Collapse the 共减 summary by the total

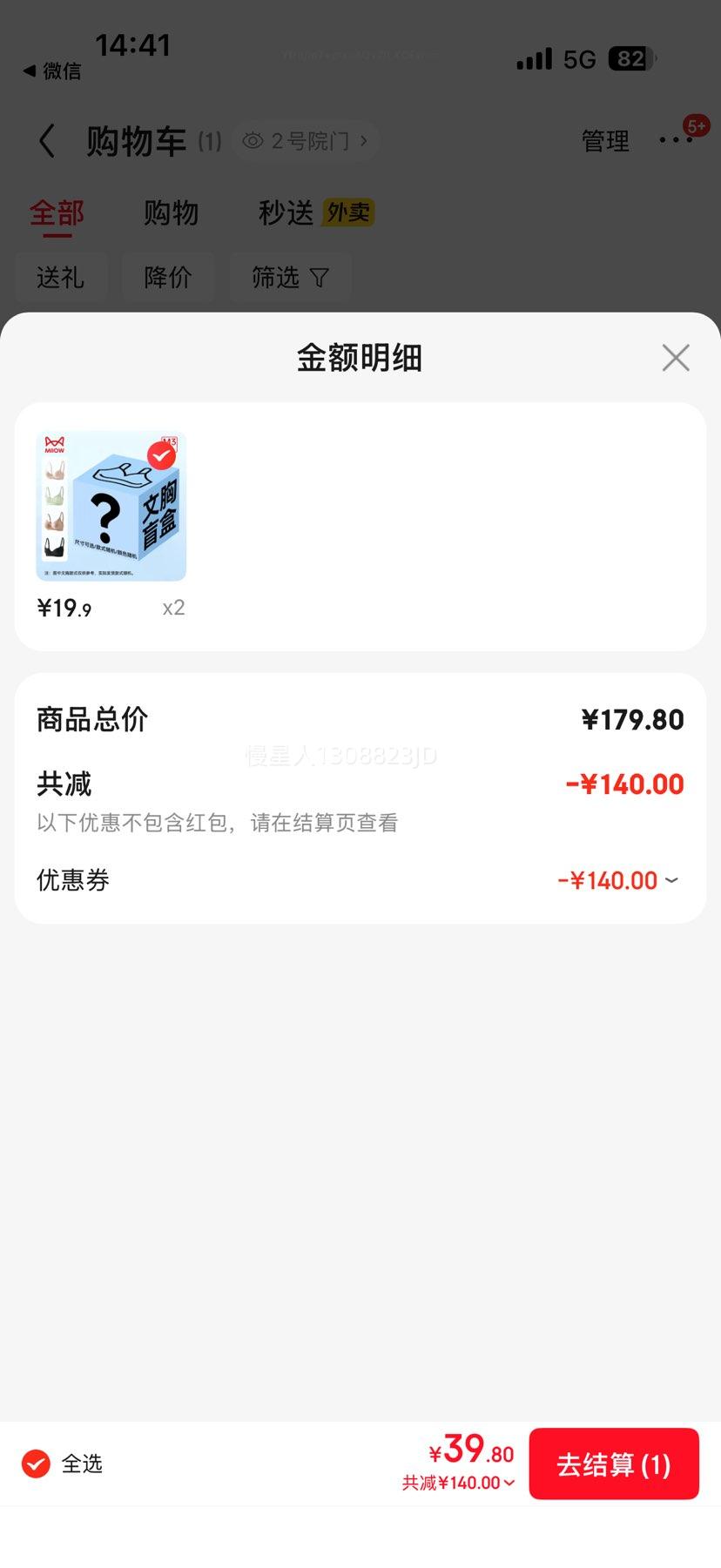click(x=459, y=1483)
